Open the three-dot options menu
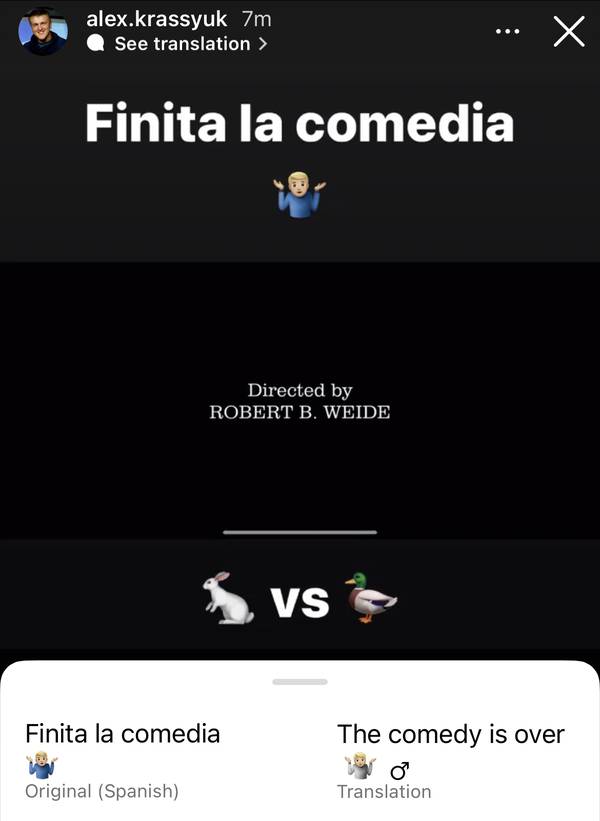This screenshot has height=821, width=600. [507, 32]
